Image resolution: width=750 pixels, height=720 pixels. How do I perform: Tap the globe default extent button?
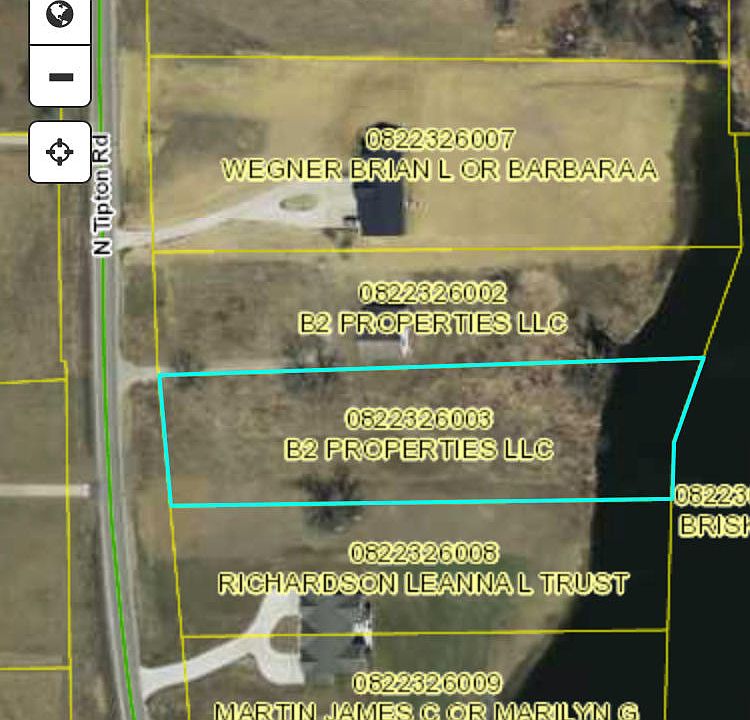pyautogui.click(x=60, y=16)
